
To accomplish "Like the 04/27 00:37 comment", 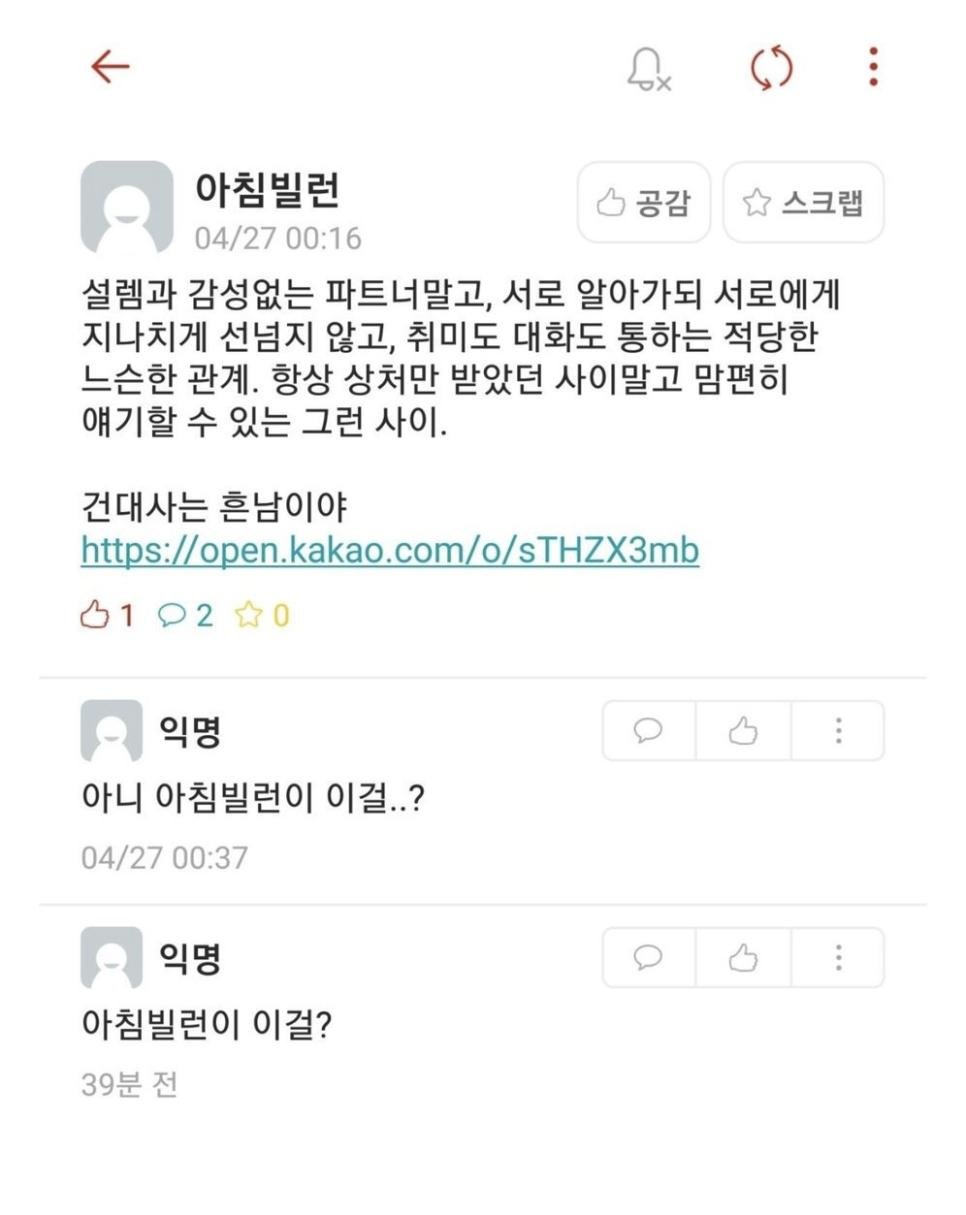I will (743, 732).
